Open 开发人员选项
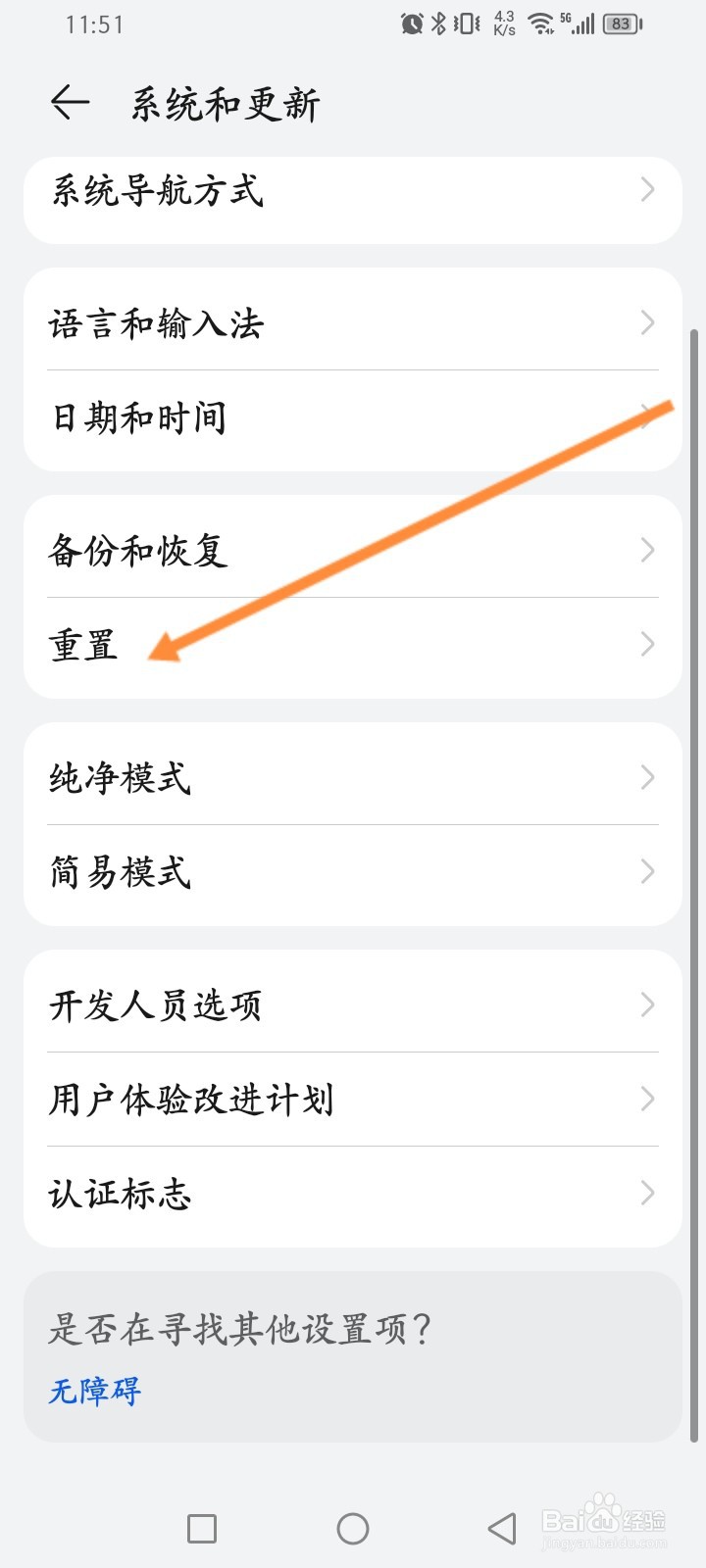 point(353,1004)
